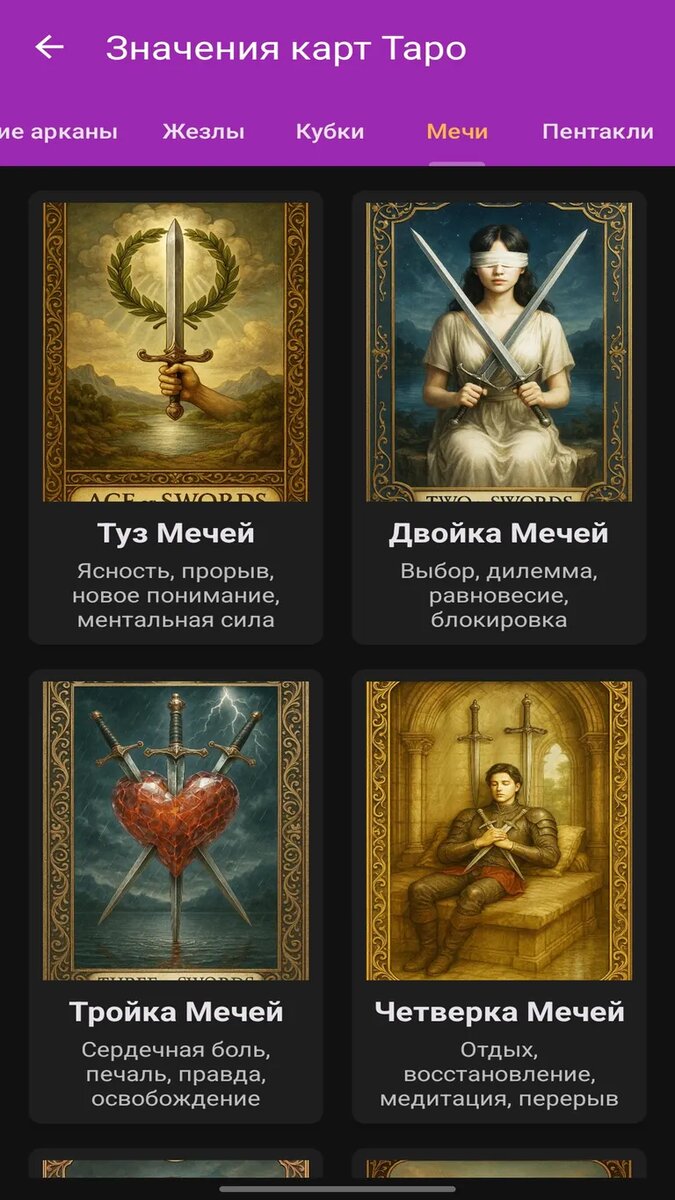The height and width of the screenshot is (1200, 675).
Task: Open the Туз Мечей card
Action: [176, 417]
